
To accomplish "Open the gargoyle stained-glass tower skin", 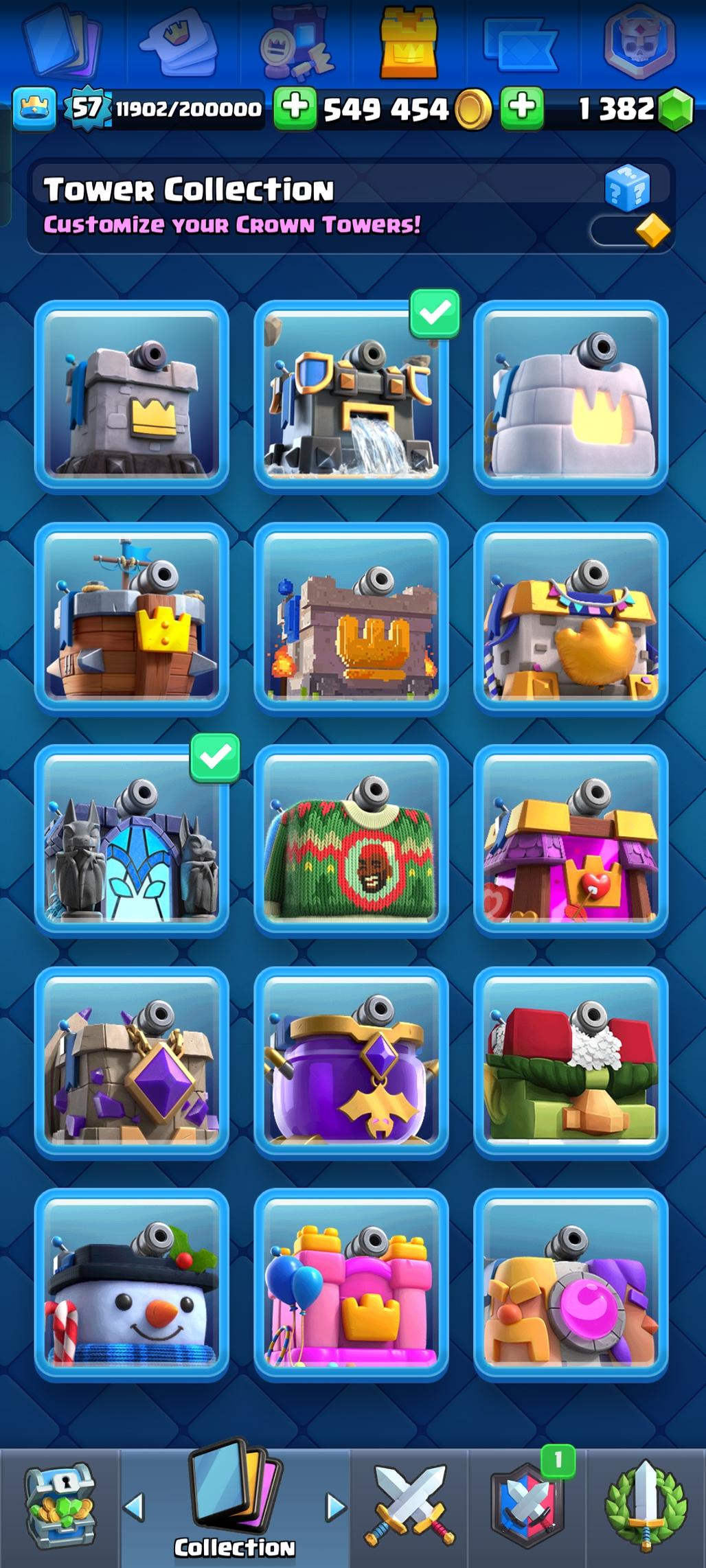I will pos(132,840).
